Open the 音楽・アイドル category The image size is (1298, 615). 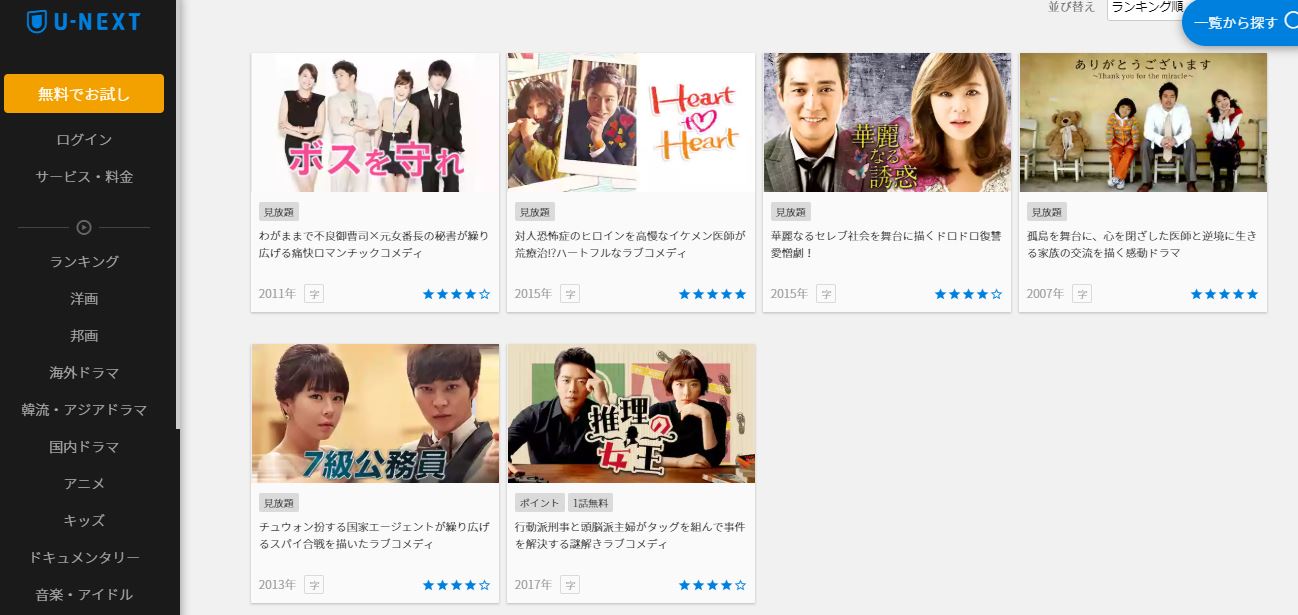pyautogui.click(x=84, y=595)
